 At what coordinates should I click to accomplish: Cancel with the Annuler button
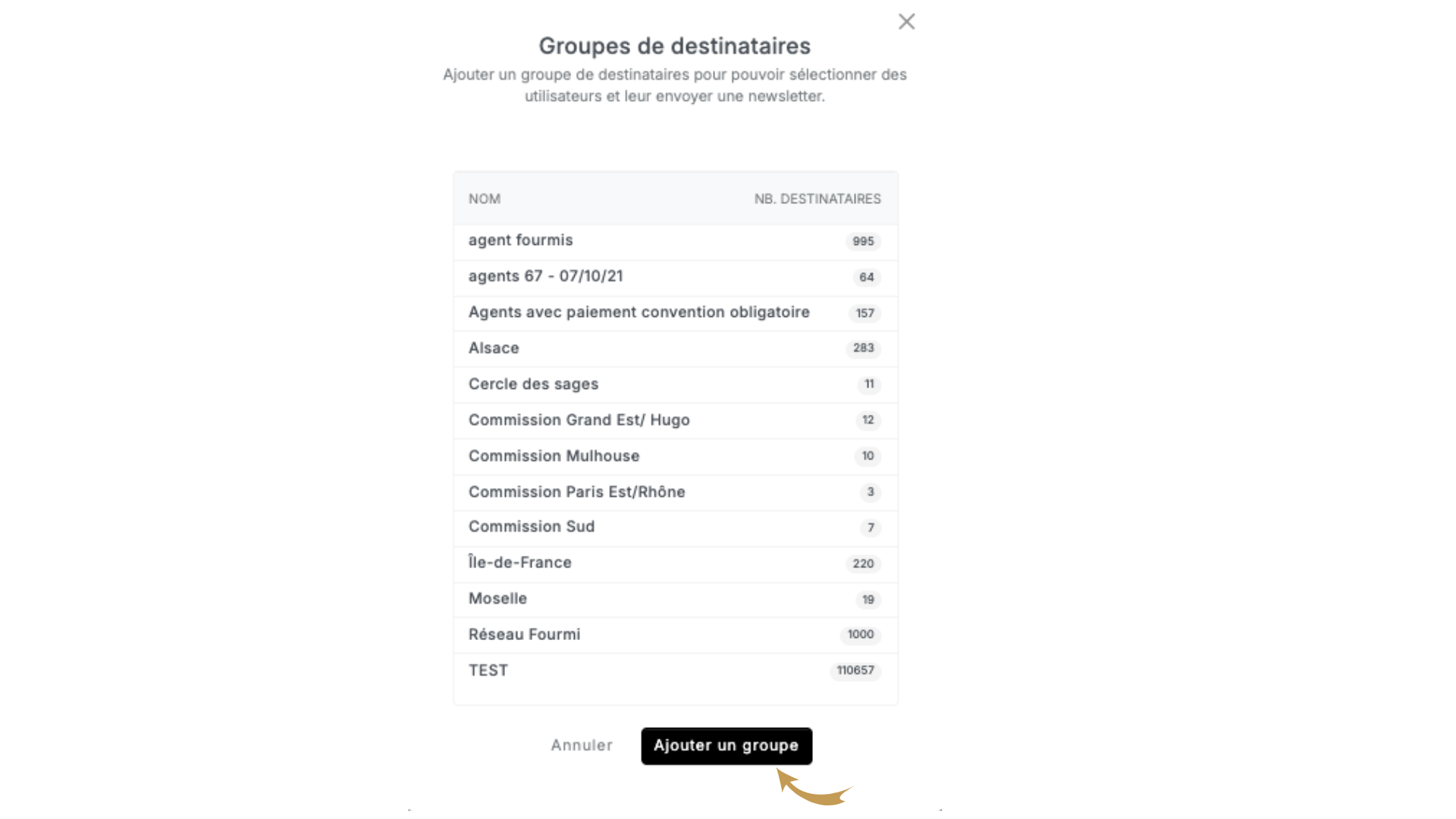pyautogui.click(x=582, y=745)
